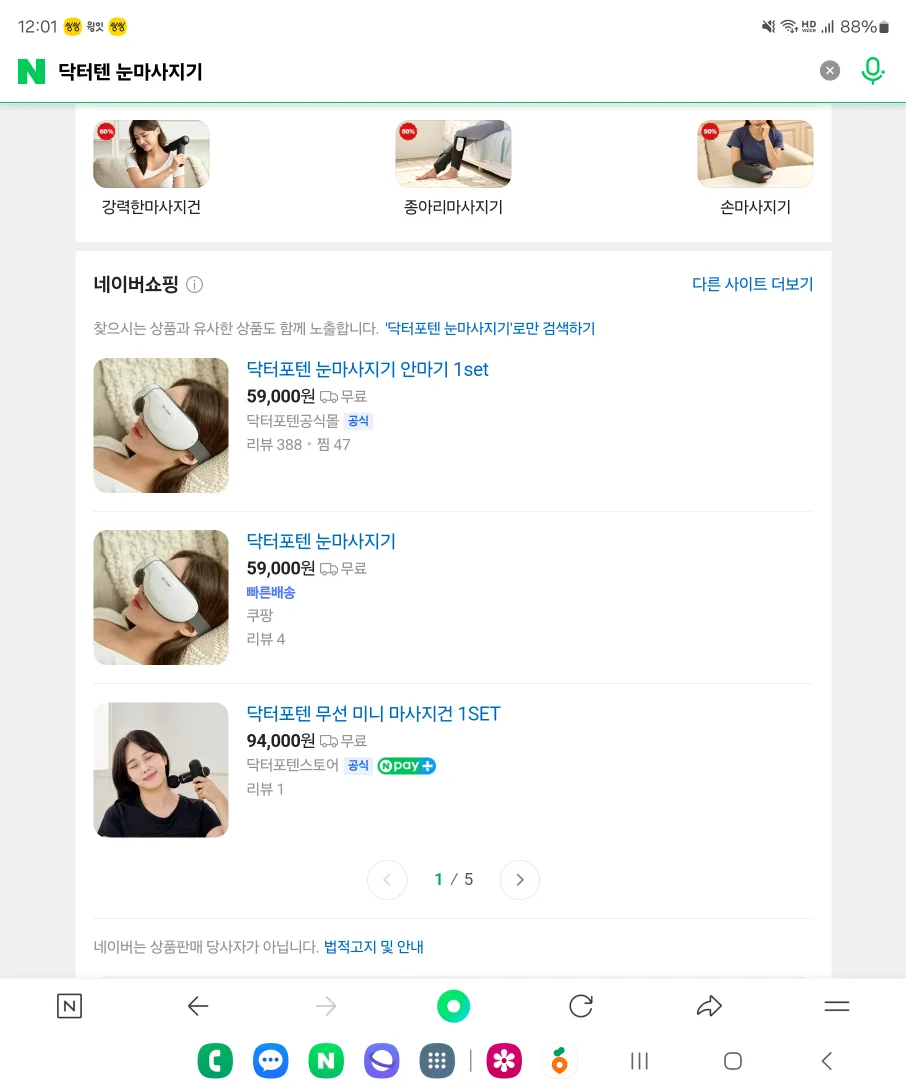906x1088 pixels.
Task: Tap the previous page arrow
Action: point(387,879)
